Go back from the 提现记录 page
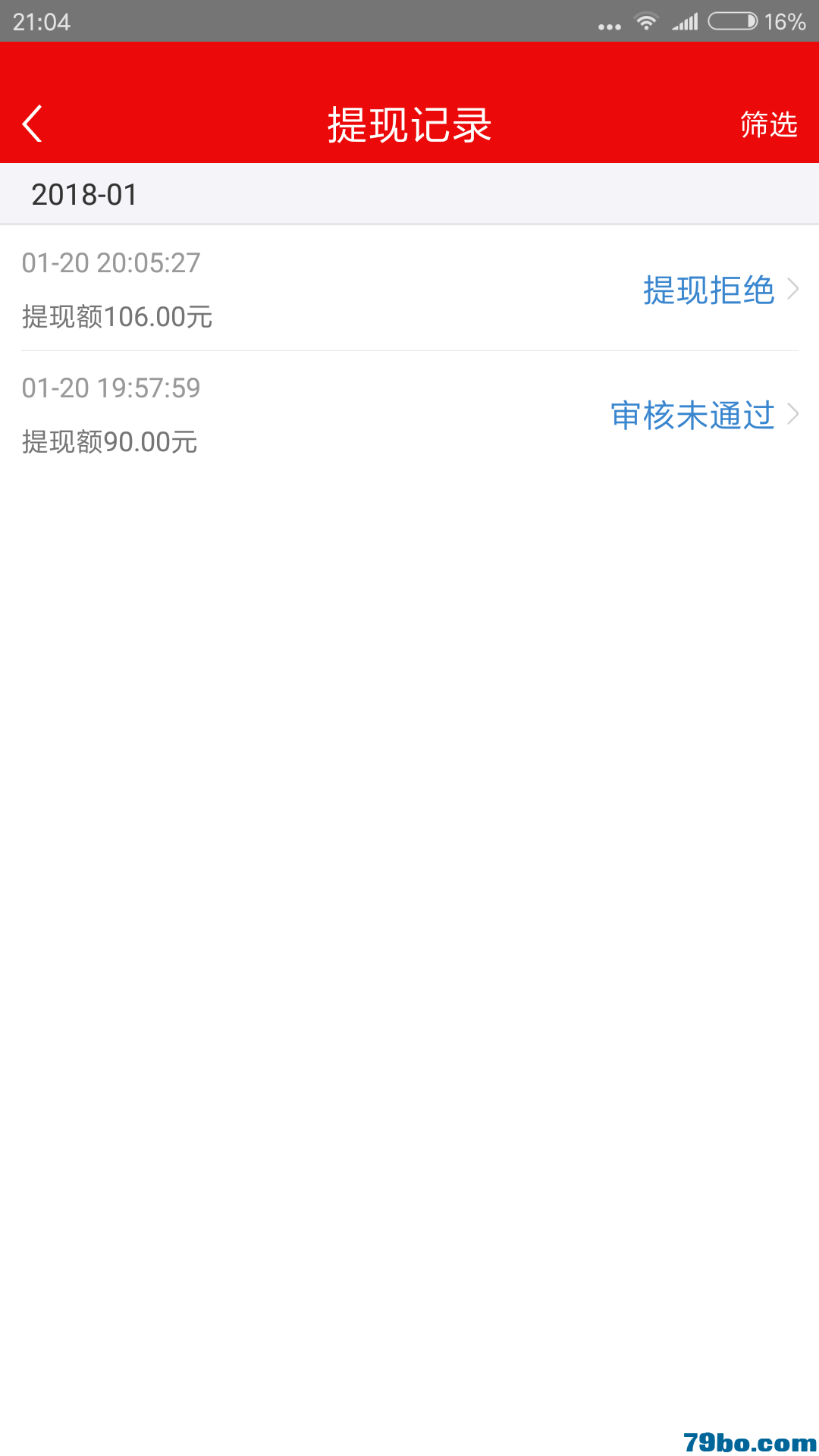 click(32, 124)
